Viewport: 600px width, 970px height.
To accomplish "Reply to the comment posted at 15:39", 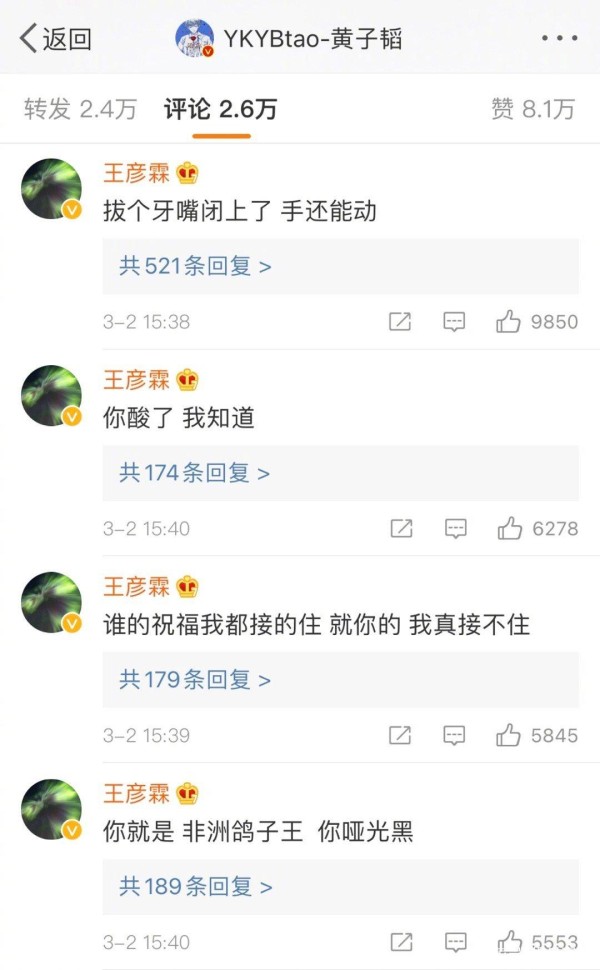I will [454, 735].
